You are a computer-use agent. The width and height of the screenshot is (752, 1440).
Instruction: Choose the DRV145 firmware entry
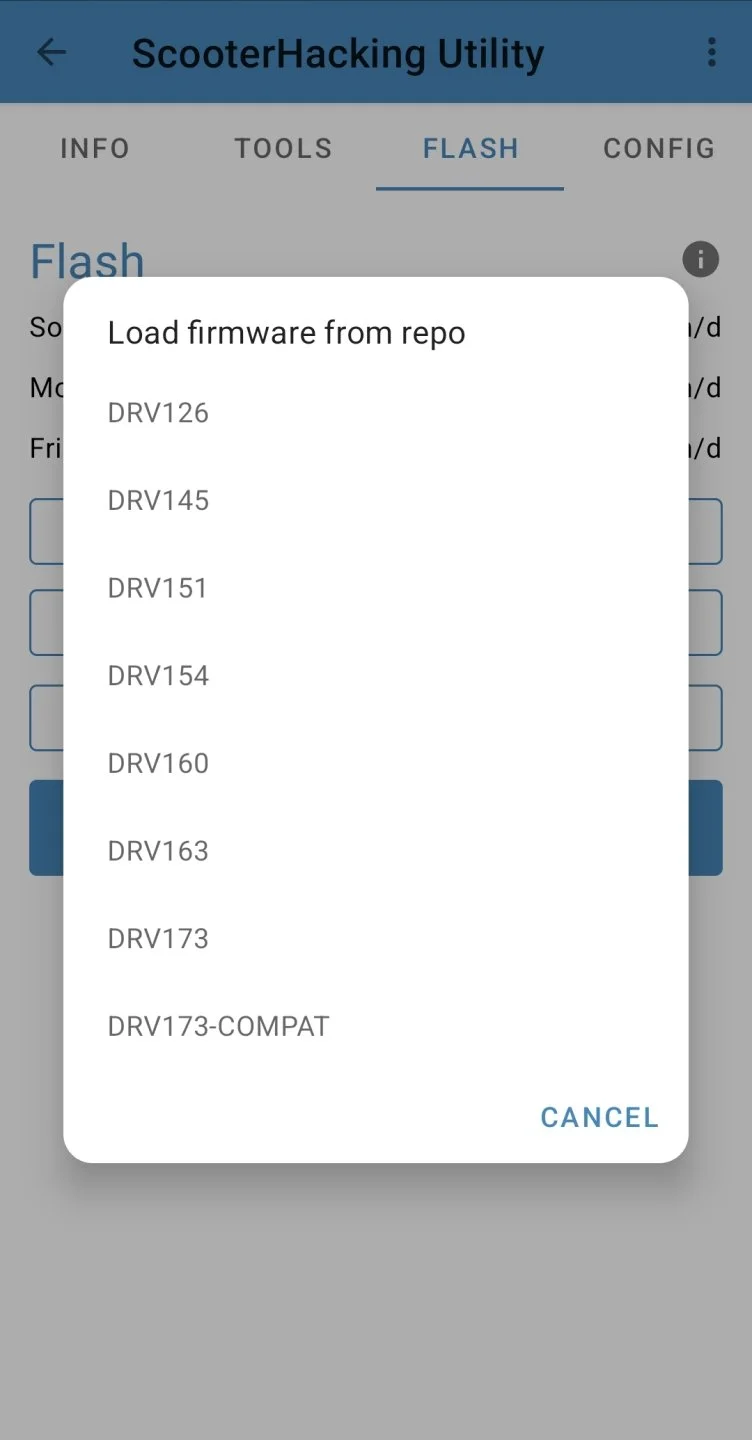pos(158,500)
